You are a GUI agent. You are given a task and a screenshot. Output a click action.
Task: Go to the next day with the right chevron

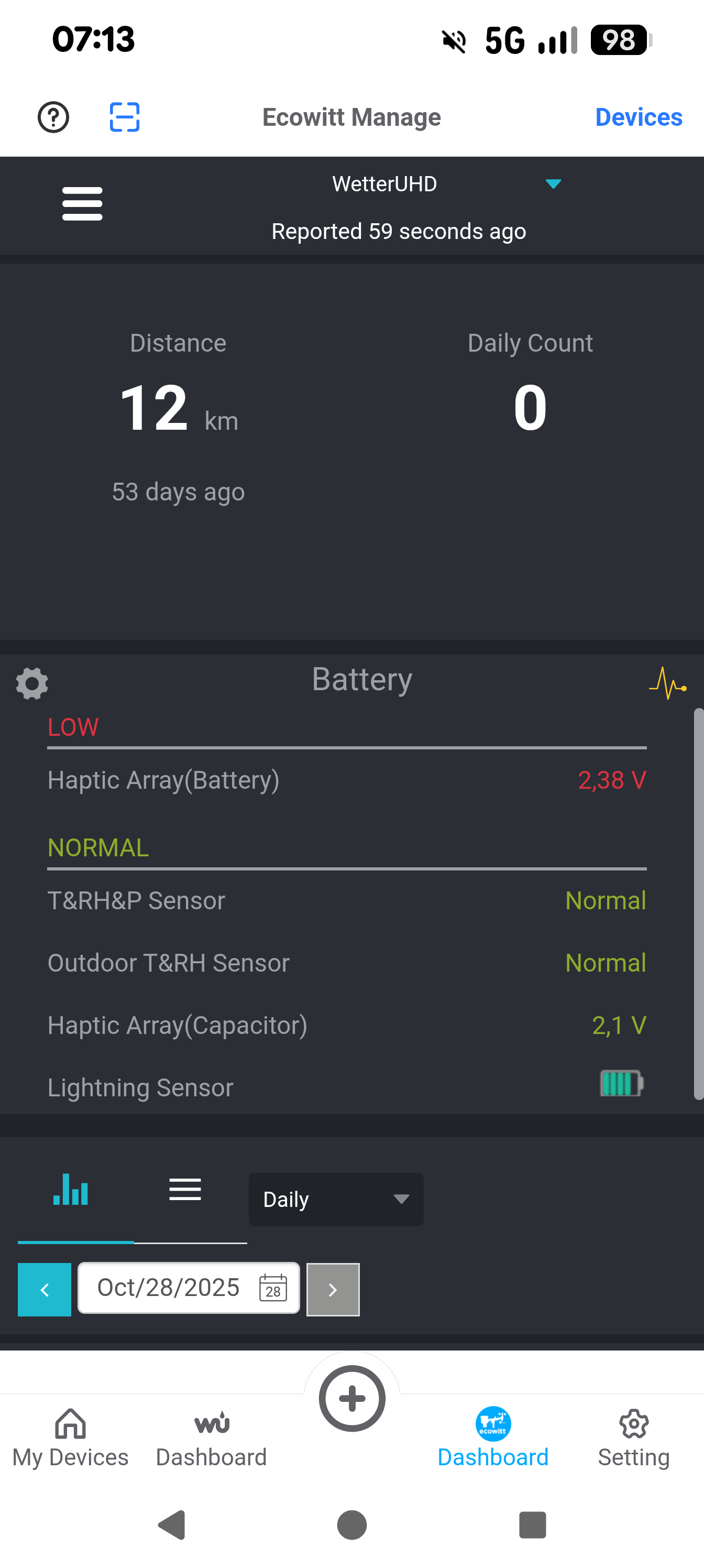click(332, 1289)
